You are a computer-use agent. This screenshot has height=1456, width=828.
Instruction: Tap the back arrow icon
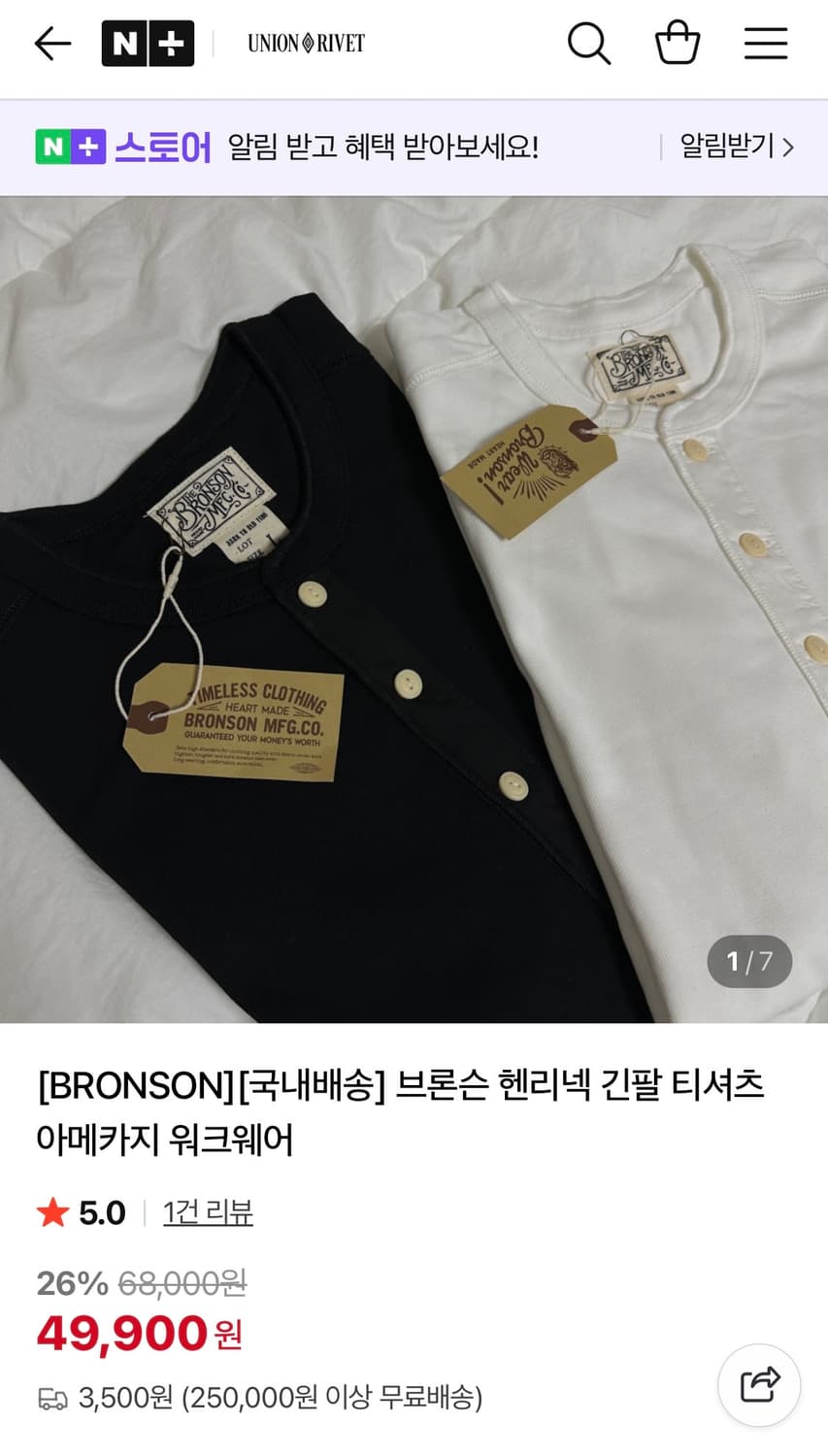[52, 43]
